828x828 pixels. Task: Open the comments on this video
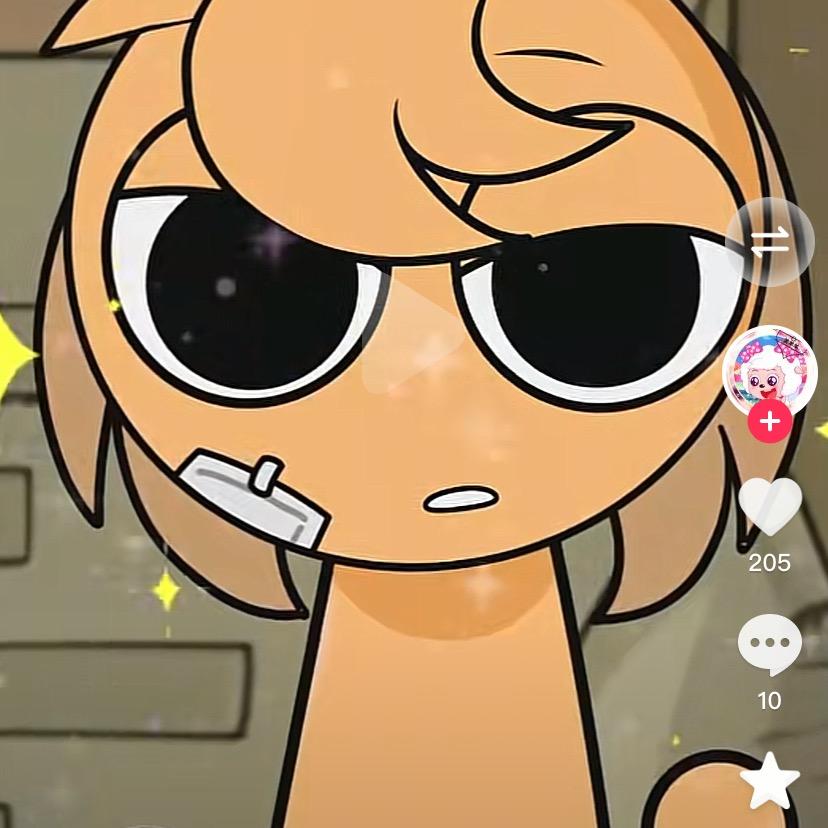coord(769,645)
